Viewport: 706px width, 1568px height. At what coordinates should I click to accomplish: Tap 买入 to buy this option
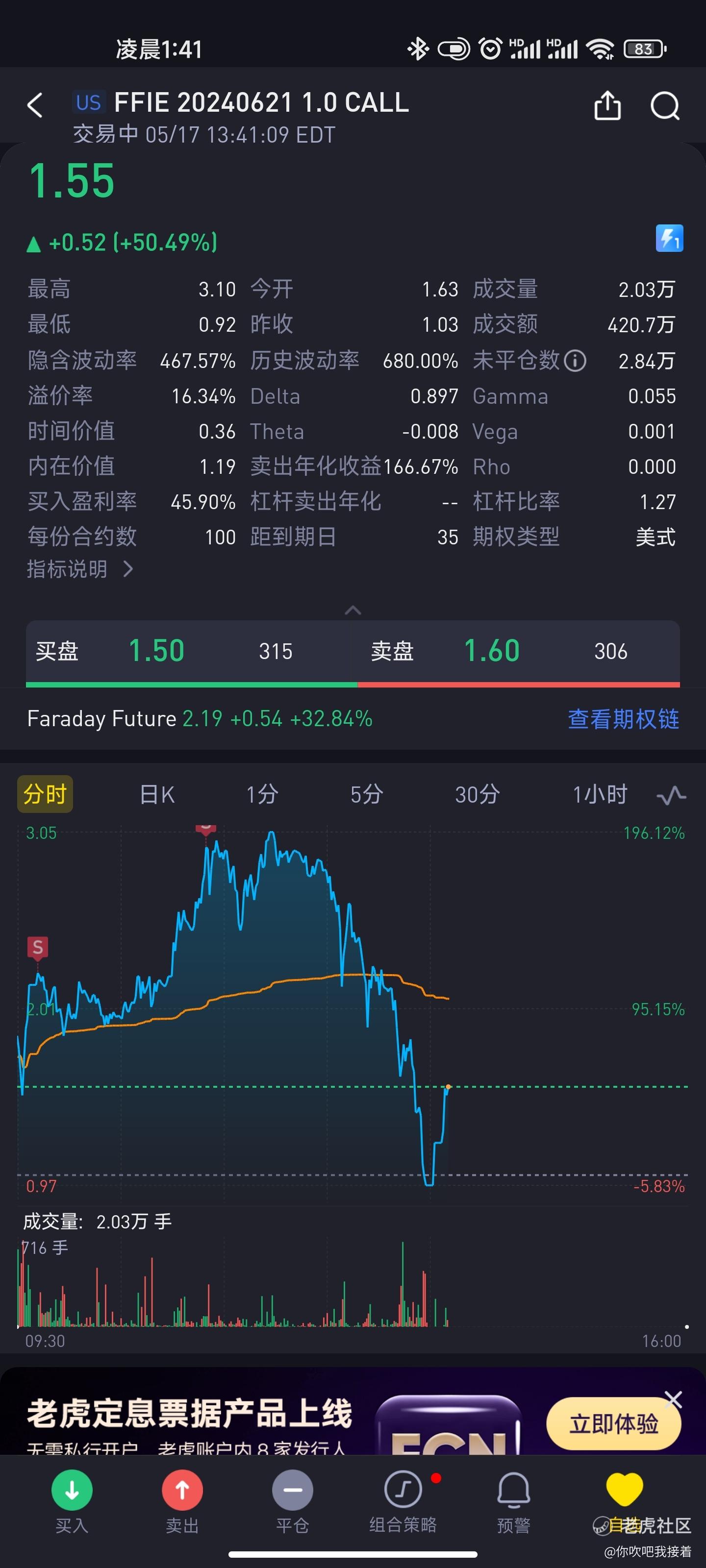pyautogui.click(x=72, y=1502)
